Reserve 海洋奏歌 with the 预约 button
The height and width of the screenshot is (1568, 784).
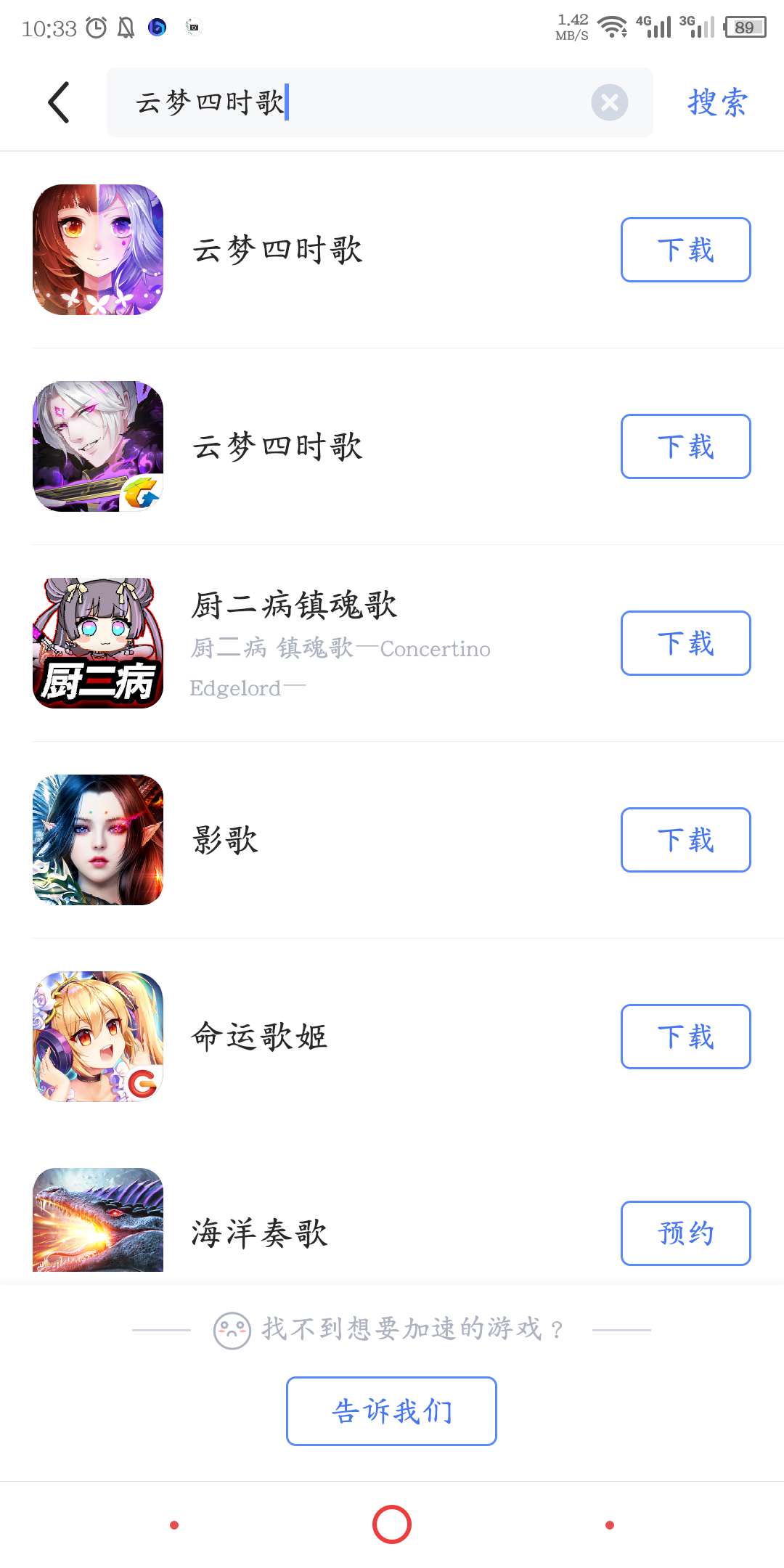point(685,1233)
